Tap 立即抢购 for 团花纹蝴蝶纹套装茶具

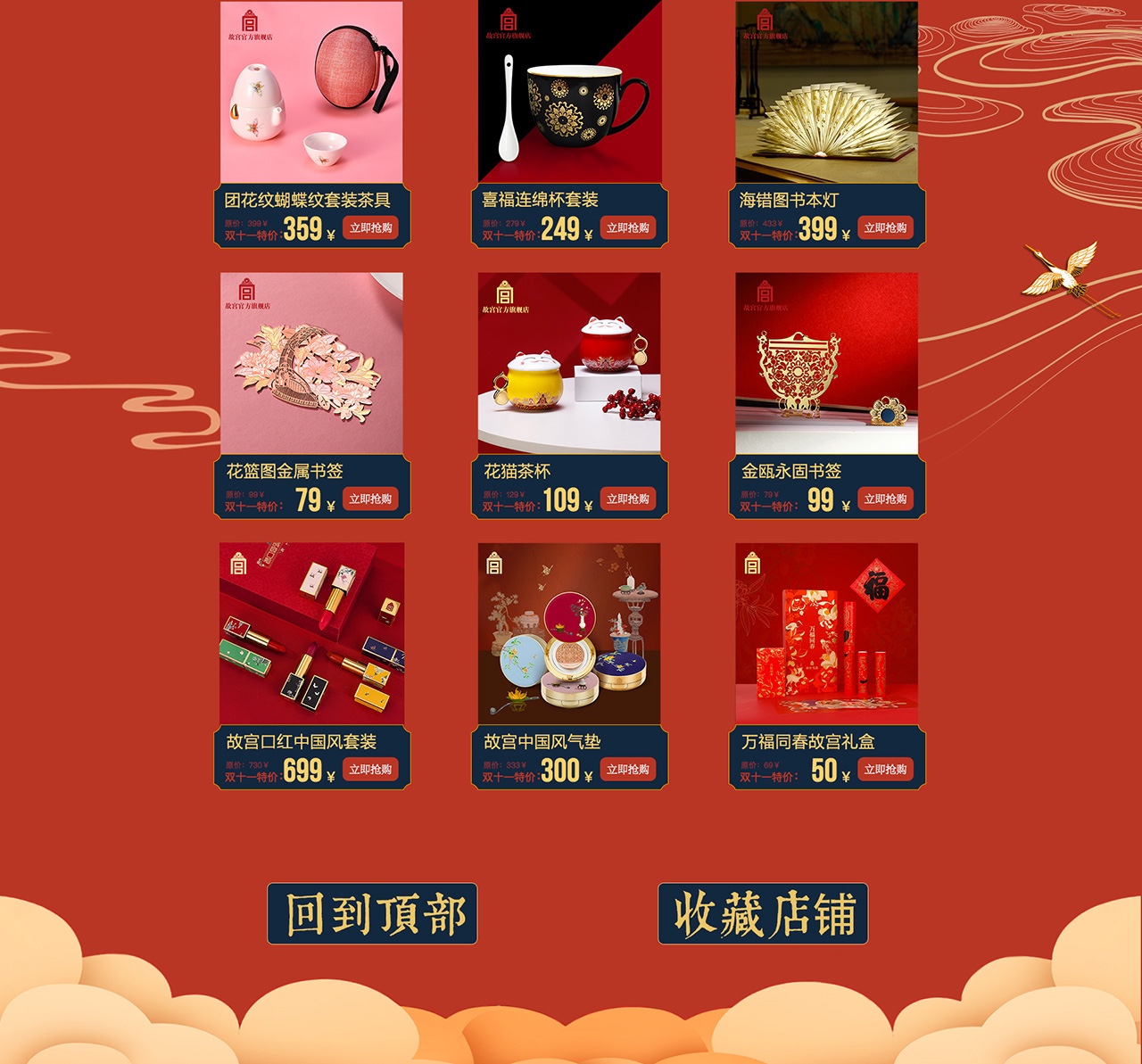pos(370,228)
